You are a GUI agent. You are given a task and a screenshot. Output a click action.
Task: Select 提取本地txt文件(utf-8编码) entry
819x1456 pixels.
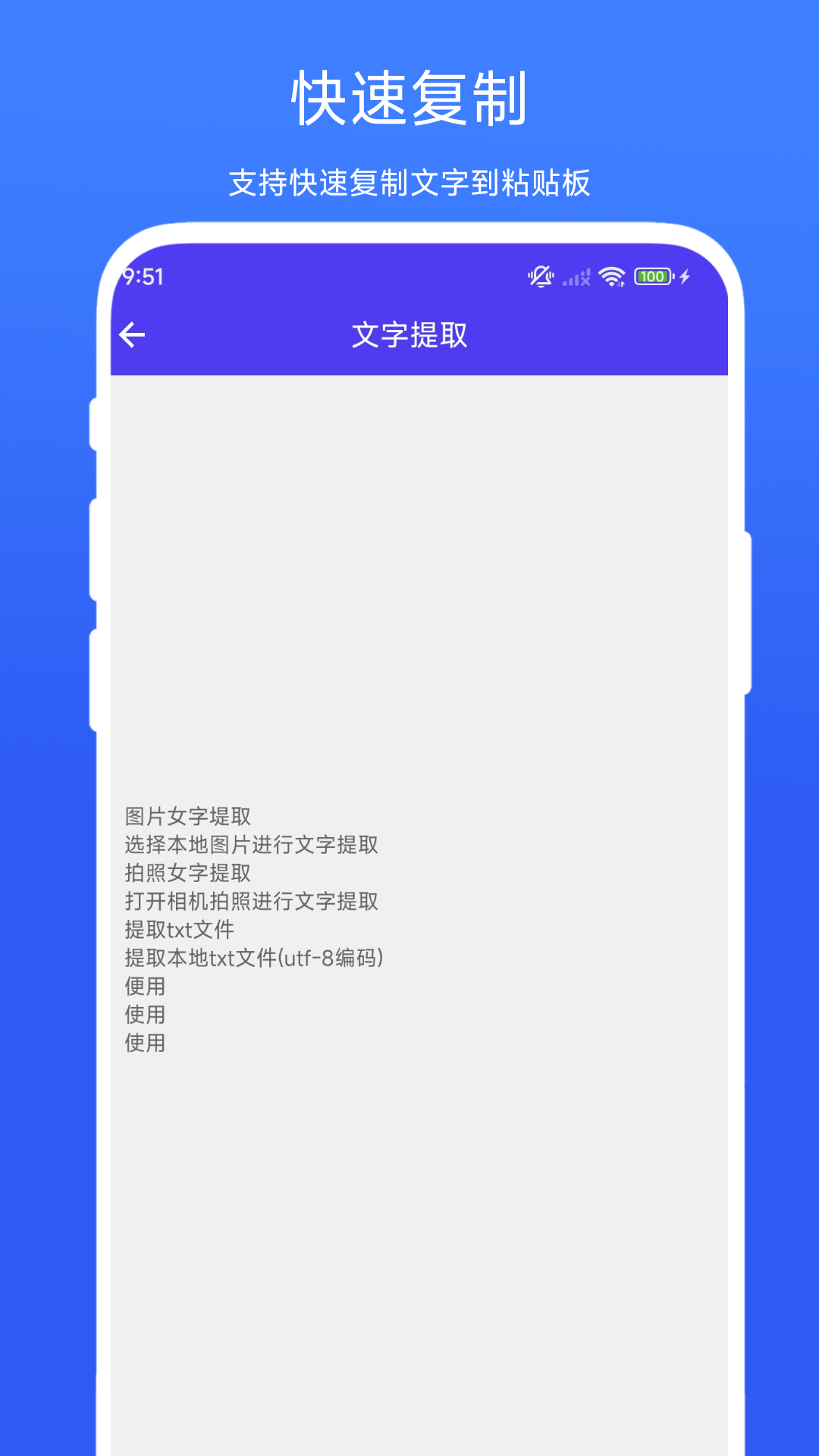pos(255,958)
